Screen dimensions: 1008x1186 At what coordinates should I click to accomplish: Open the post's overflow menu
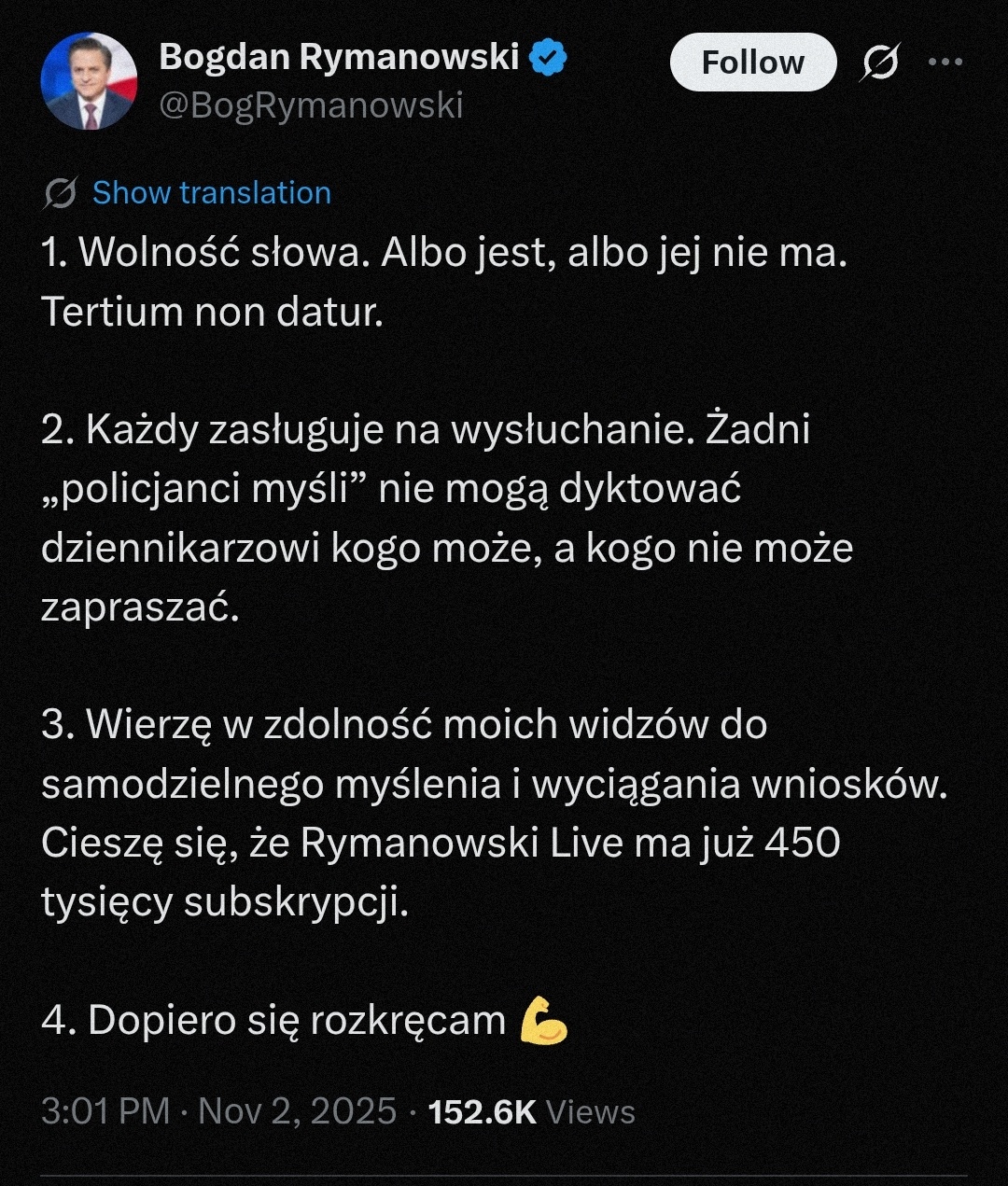(x=945, y=63)
